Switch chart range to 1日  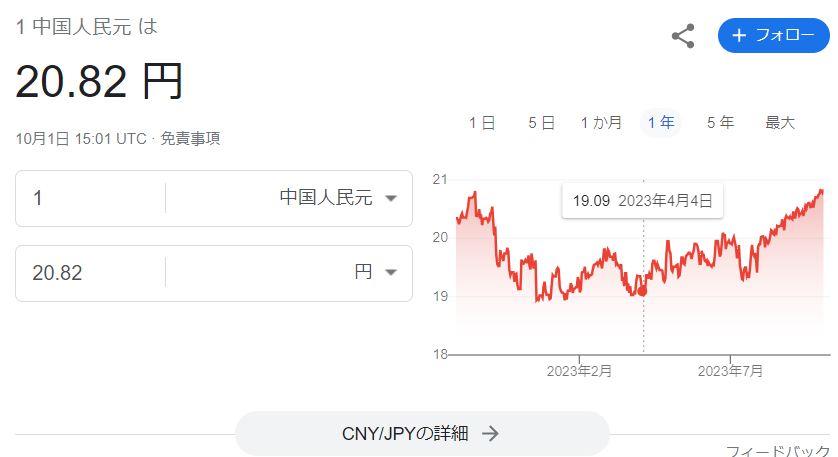[x=482, y=123]
